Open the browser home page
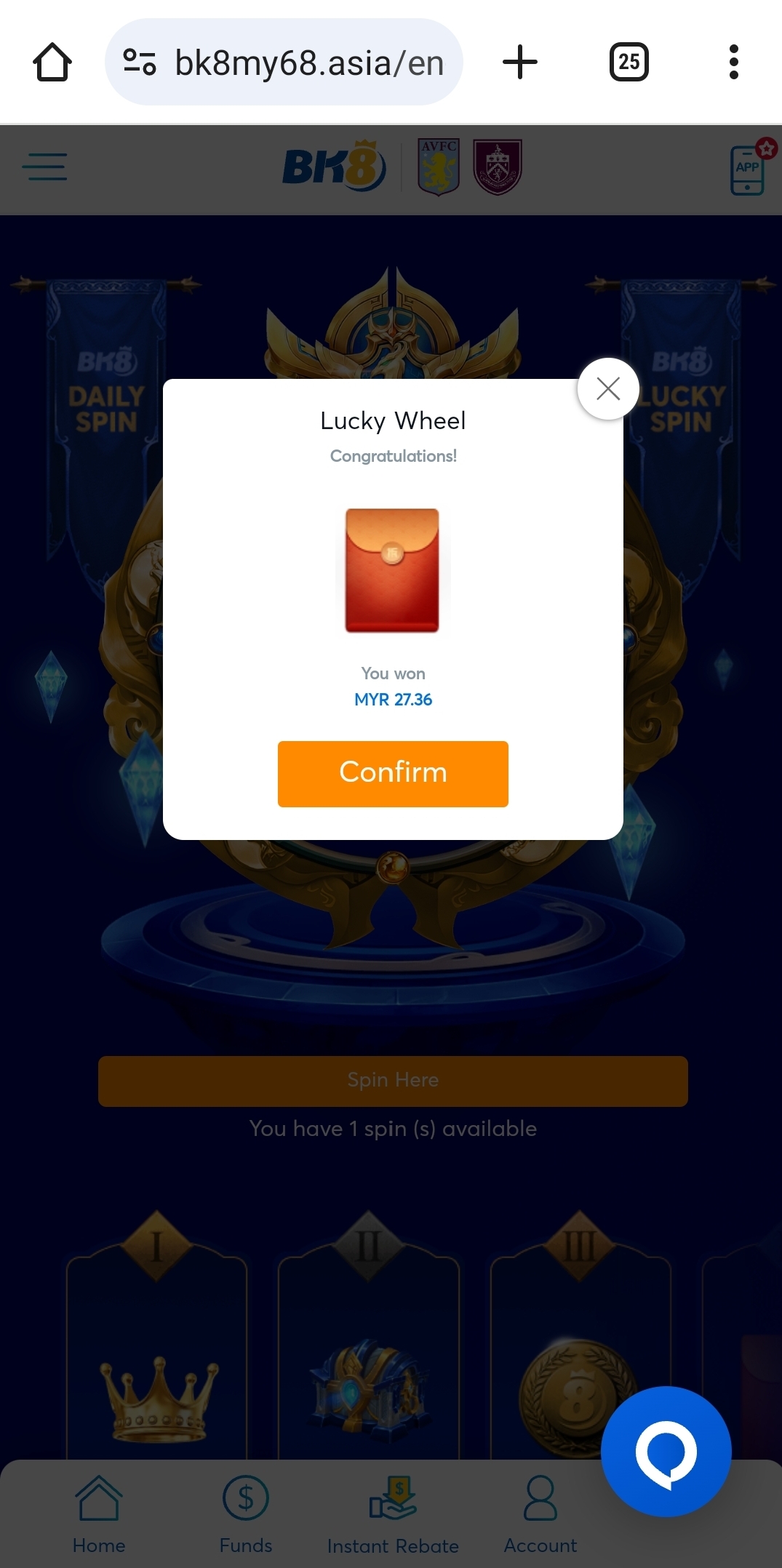The height and width of the screenshot is (1568, 782). click(x=52, y=63)
